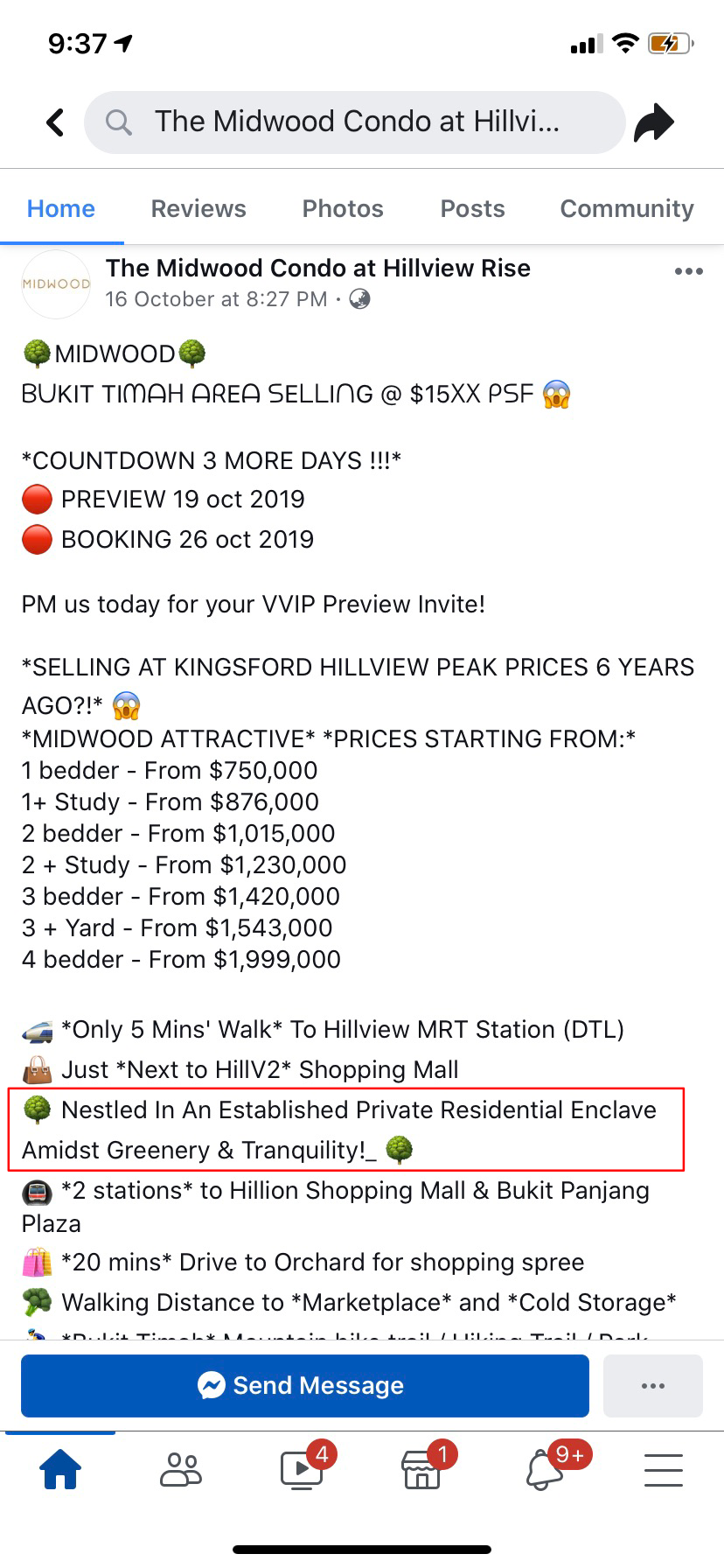Open the Friends section
This screenshot has height=1568, width=724.
(181, 1469)
